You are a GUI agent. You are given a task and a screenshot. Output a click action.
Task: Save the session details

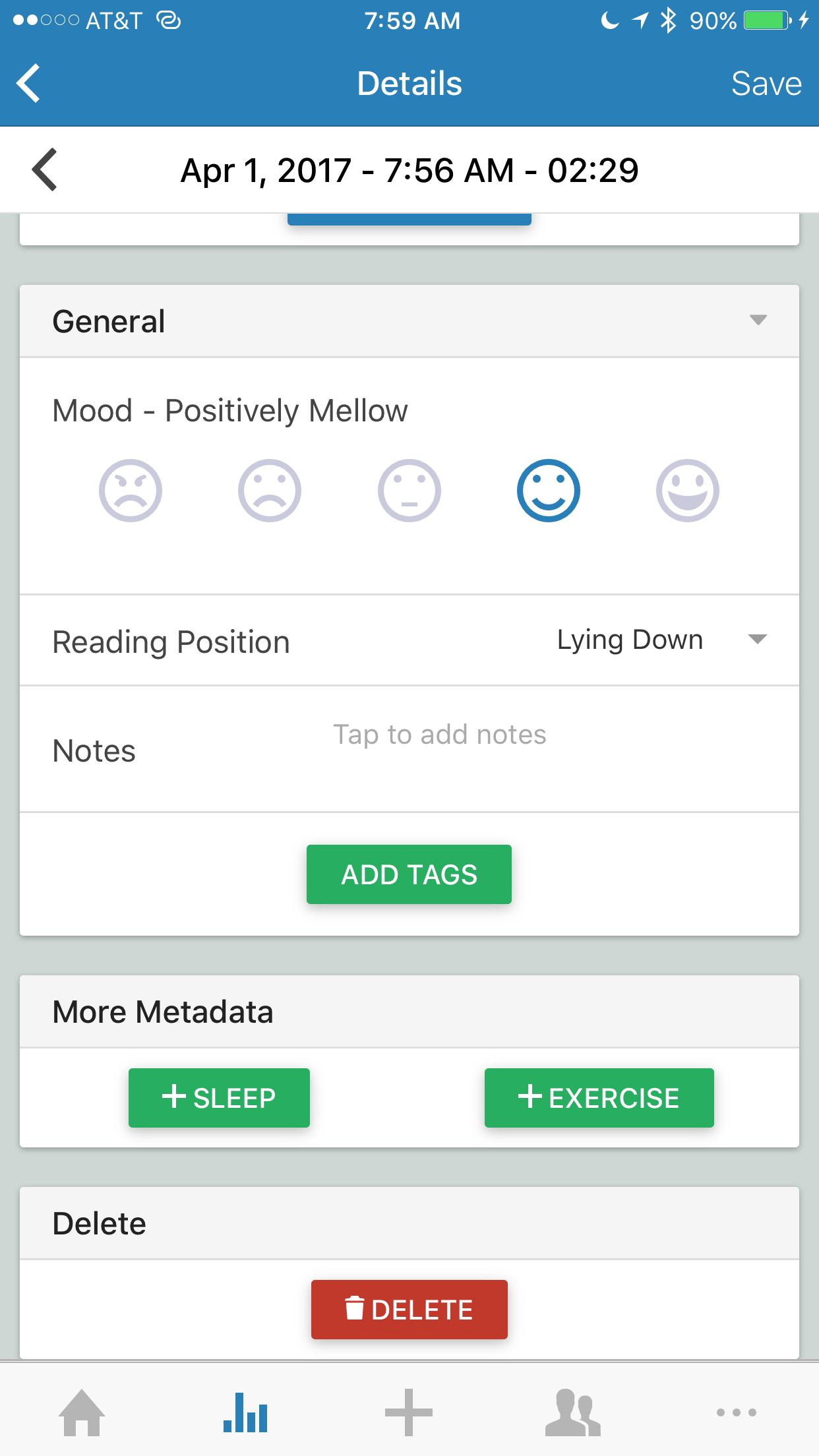click(x=766, y=84)
